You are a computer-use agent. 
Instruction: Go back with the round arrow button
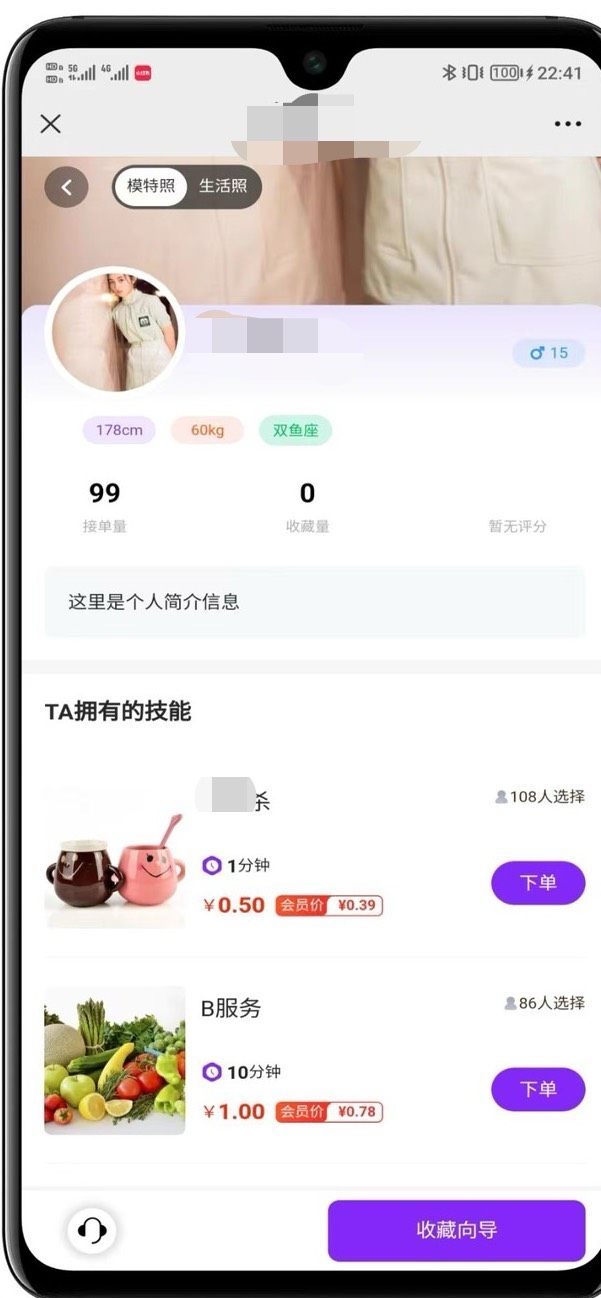pos(67,187)
